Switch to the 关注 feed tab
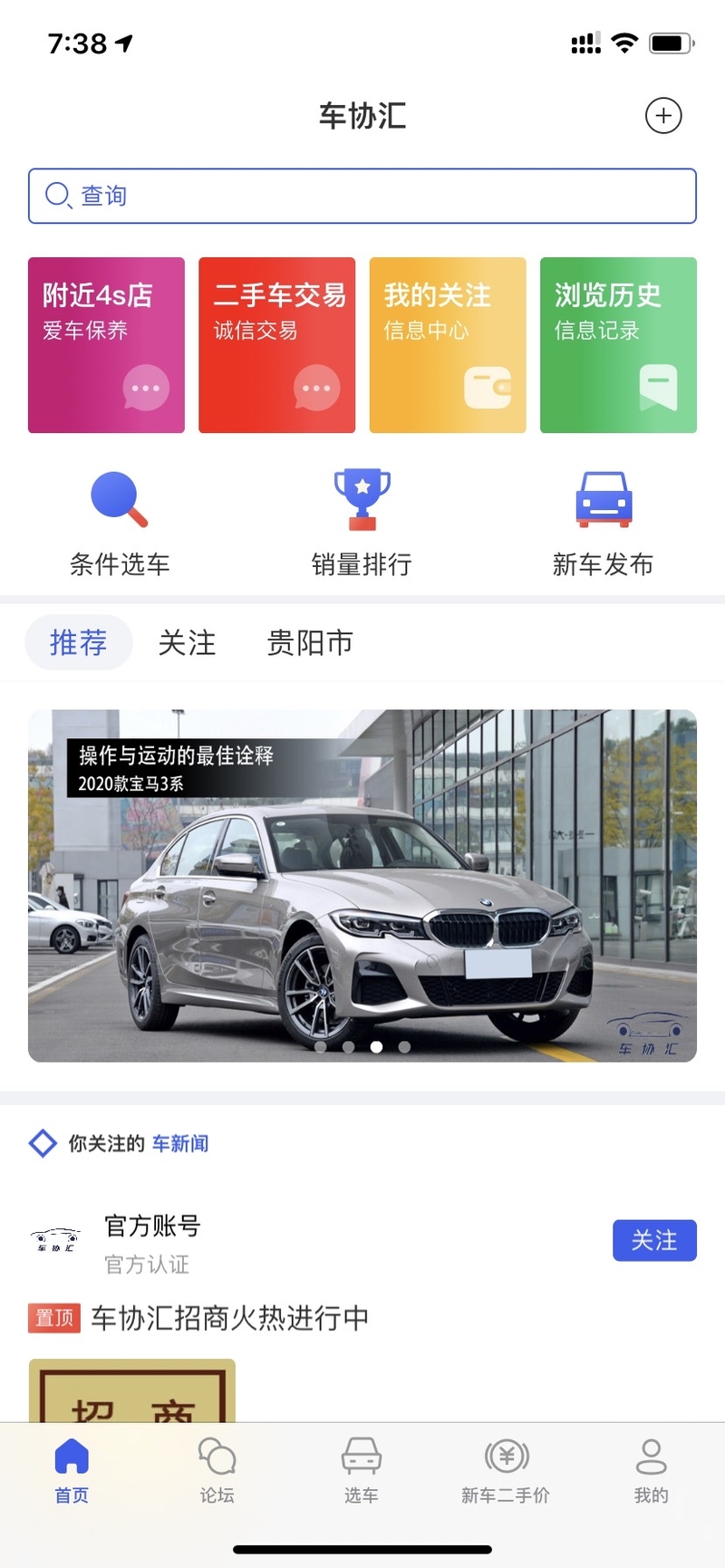This screenshot has width=725, height=1568. 187,642
